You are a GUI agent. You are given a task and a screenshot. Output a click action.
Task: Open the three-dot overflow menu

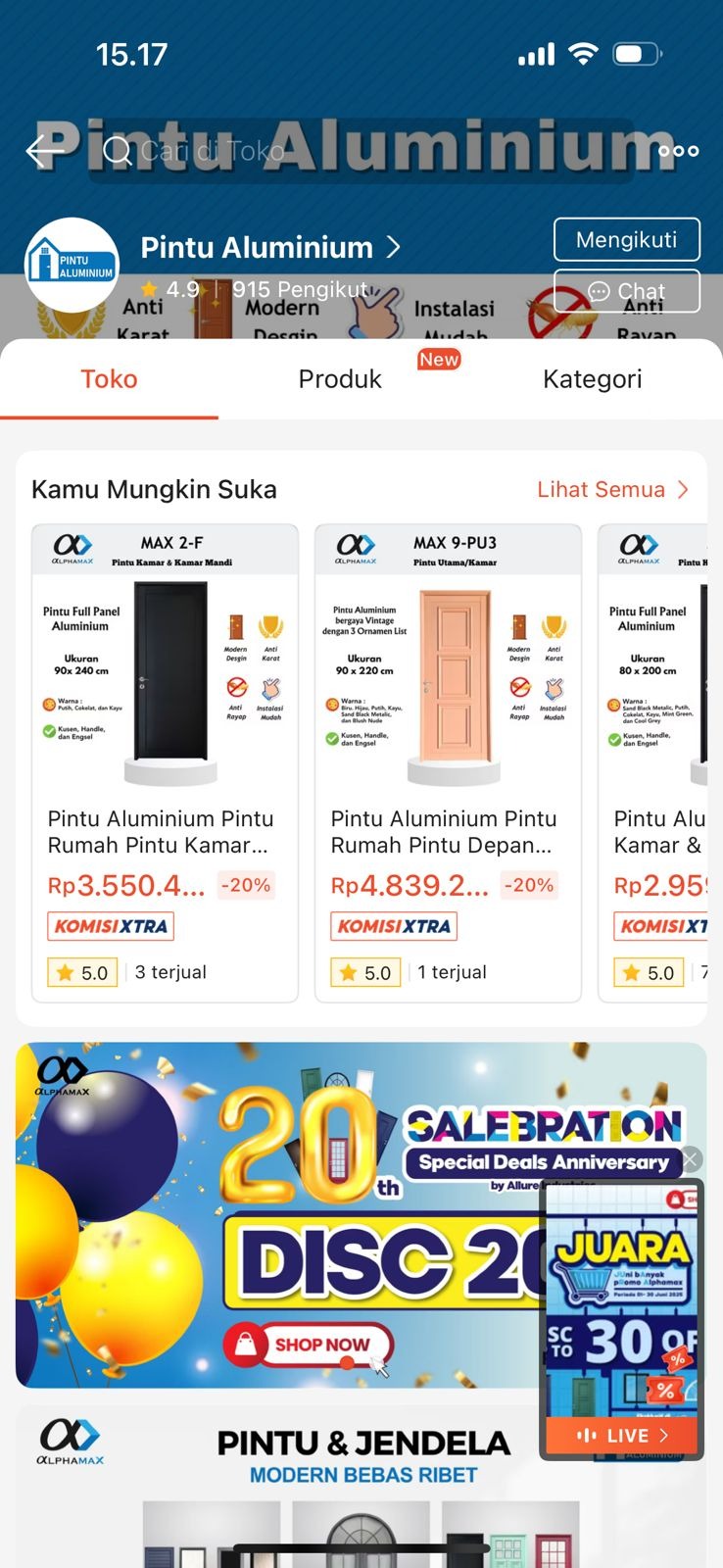pyautogui.click(x=678, y=151)
